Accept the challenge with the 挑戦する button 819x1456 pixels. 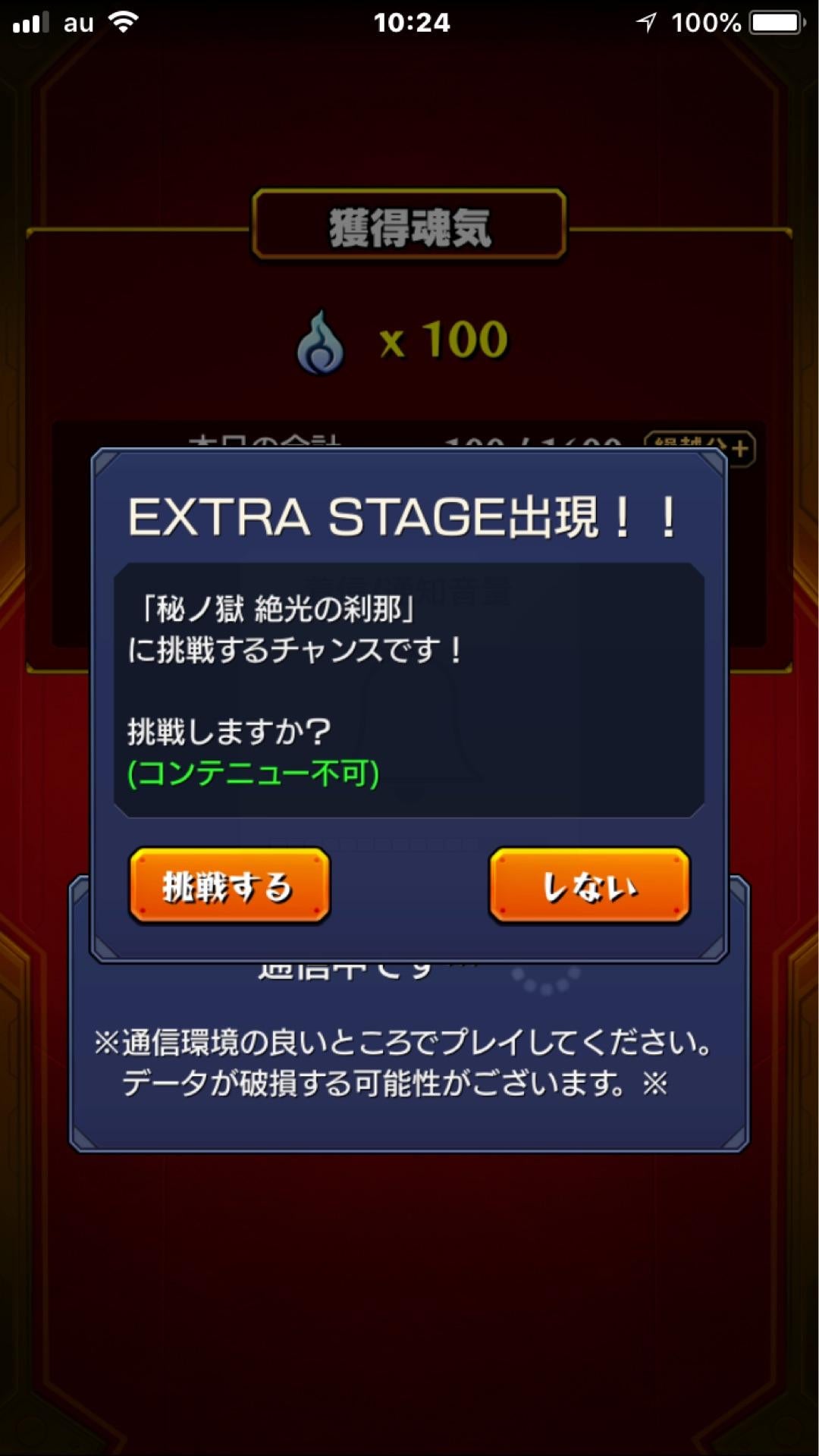230,884
